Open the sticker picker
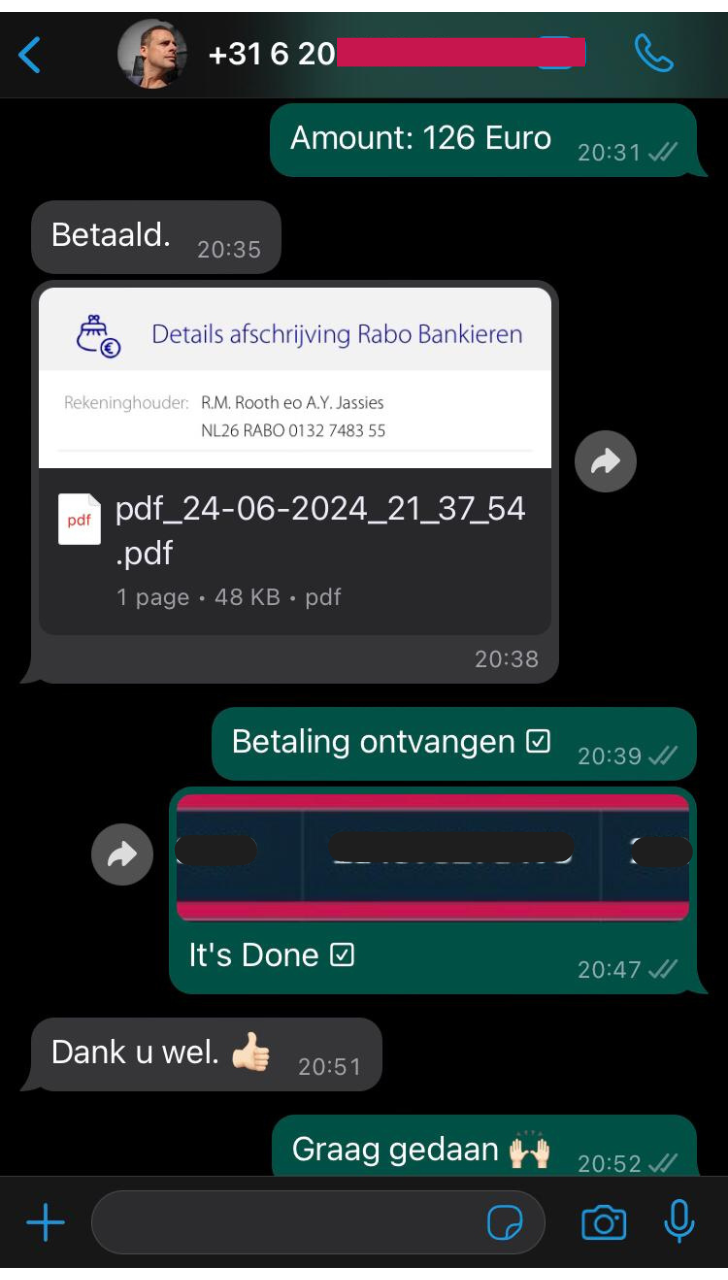This screenshot has width=728, height=1280. pyautogui.click(x=506, y=1222)
